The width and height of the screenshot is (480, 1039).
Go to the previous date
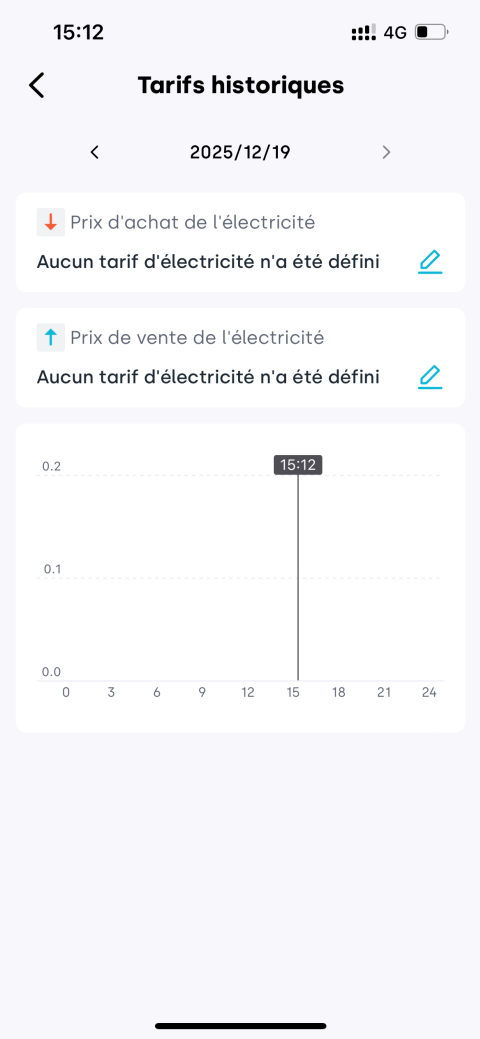[x=94, y=152]
